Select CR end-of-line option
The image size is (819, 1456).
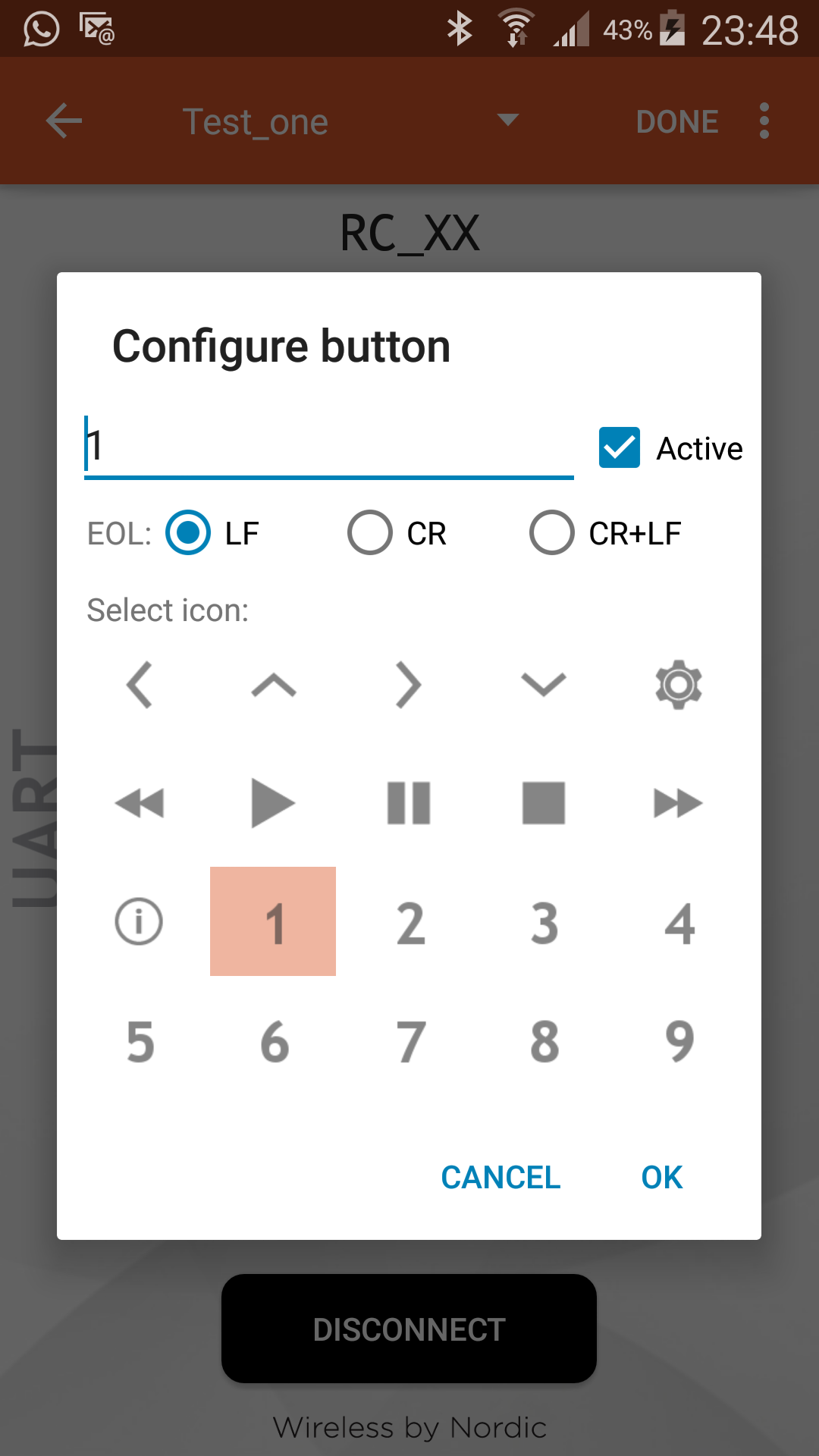pyautogui.click(x=370, y=533)
